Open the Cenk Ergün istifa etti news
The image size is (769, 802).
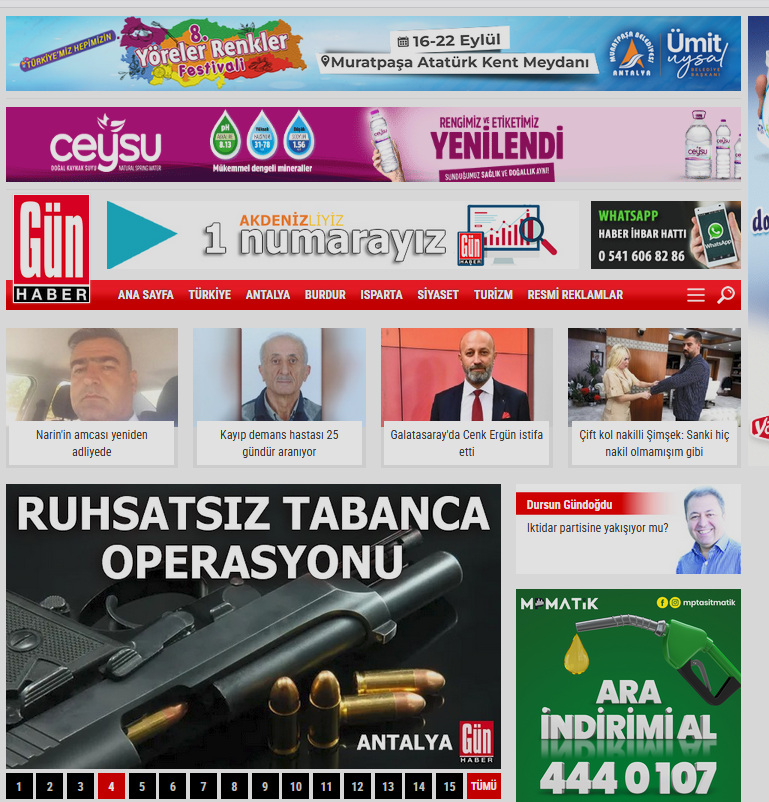coord(466,443)
